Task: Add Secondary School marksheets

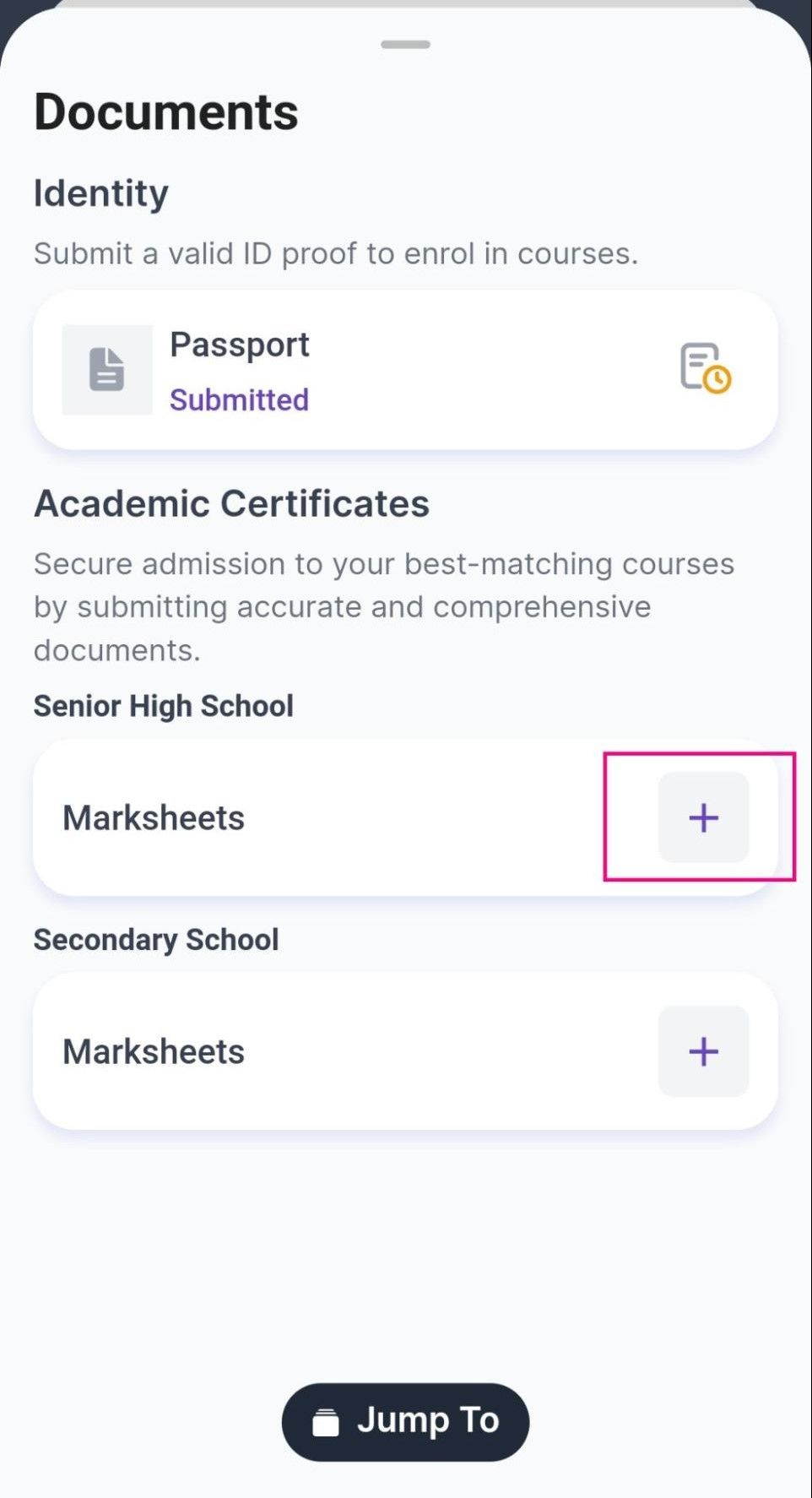Action: [x=703, y=1051]
